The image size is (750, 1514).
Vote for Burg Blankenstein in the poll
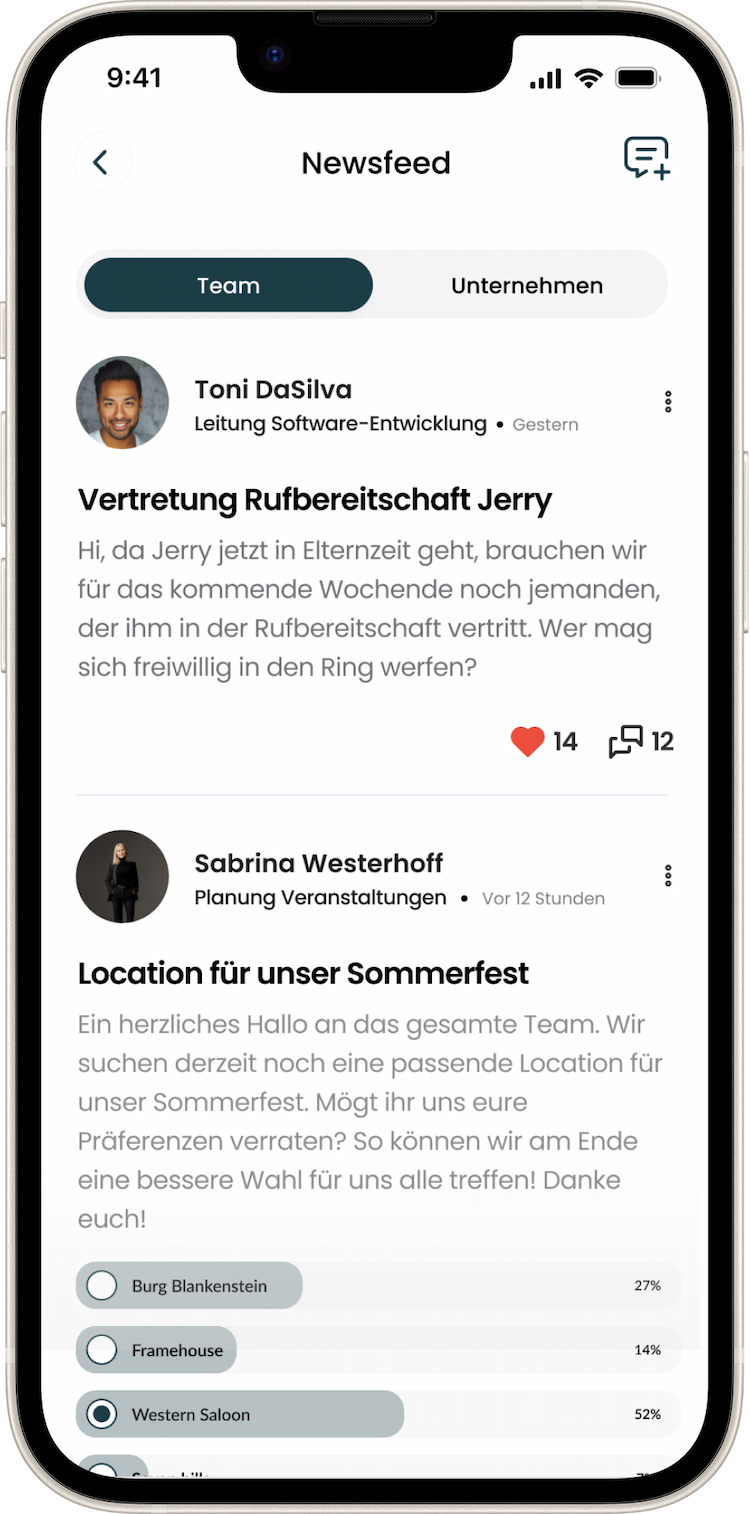pos(102,1285)
